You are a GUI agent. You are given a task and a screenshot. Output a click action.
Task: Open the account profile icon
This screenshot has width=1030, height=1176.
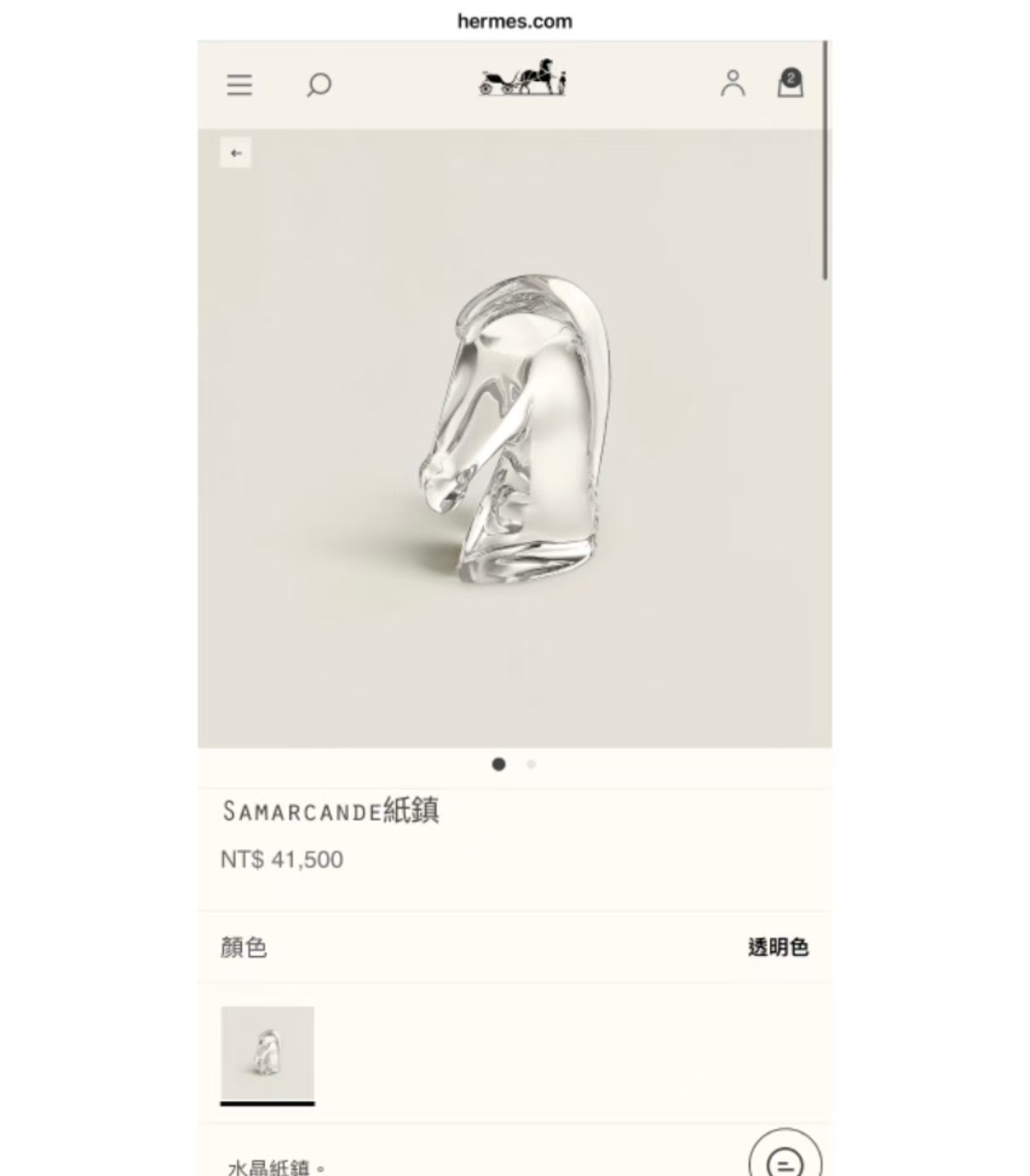(732, 83)
